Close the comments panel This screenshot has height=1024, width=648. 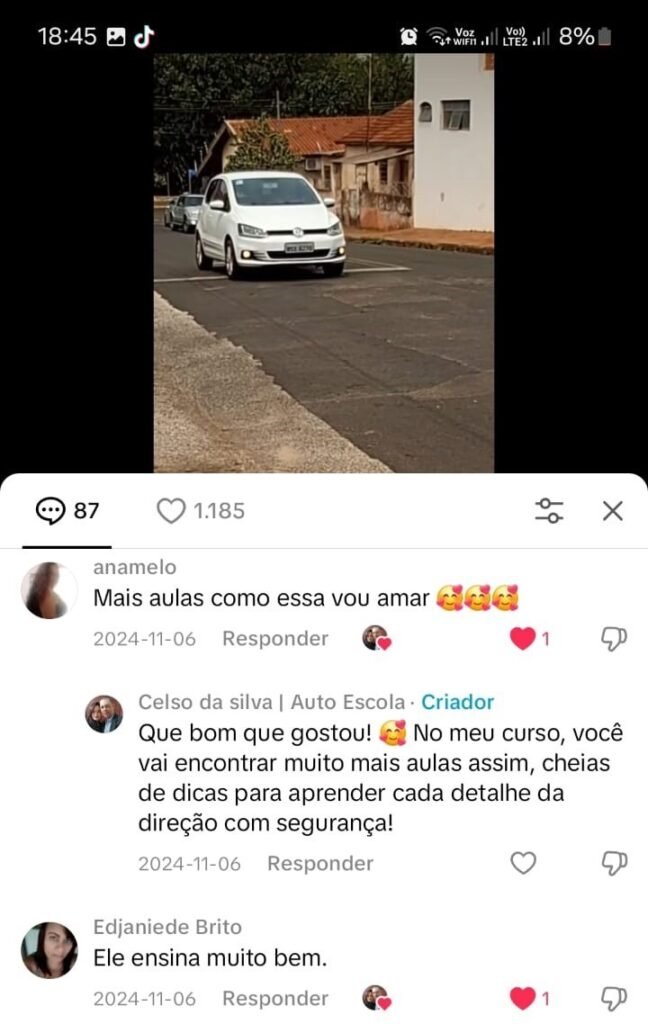coord(613,511)
